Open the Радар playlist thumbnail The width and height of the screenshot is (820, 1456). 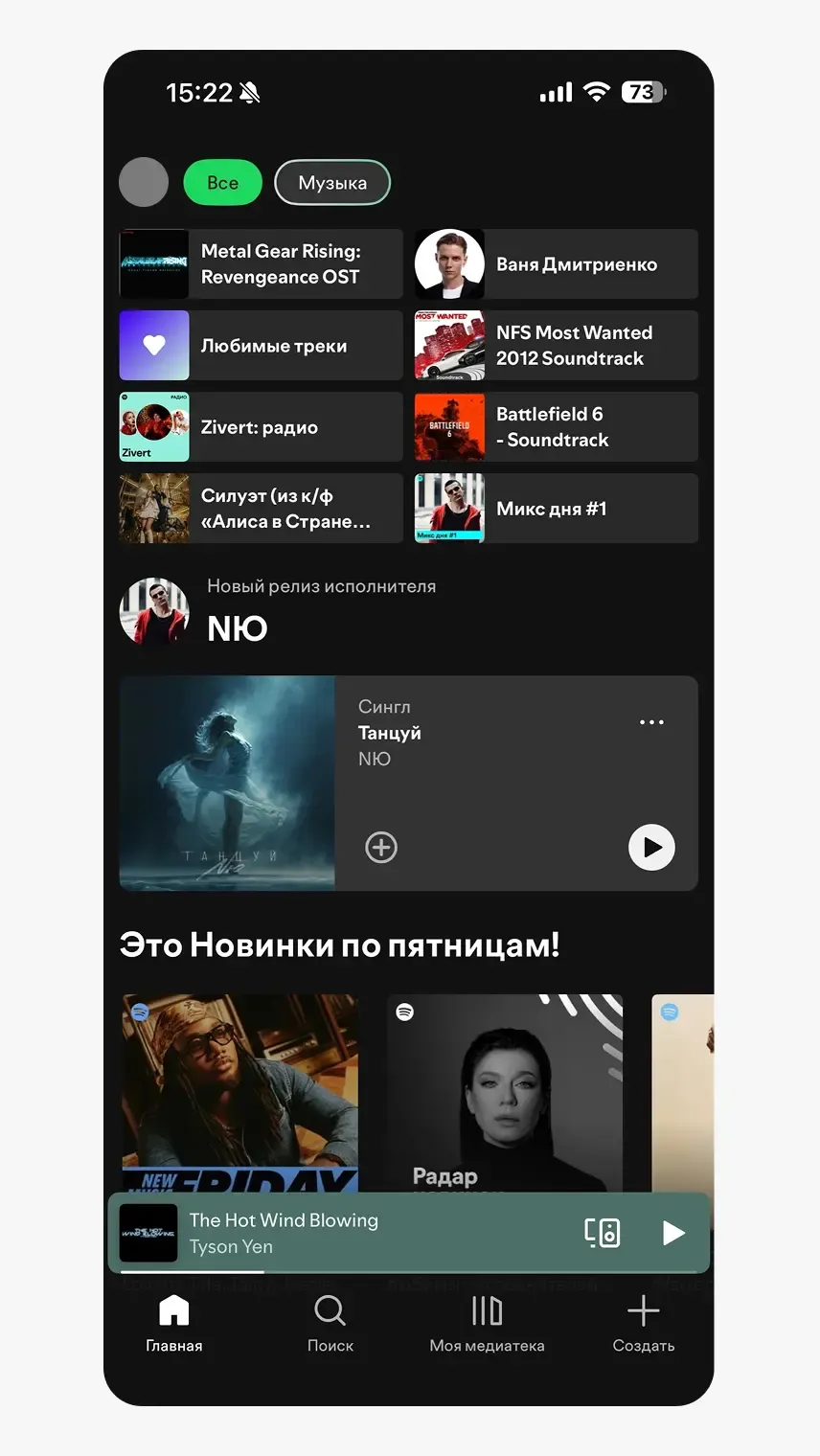505,1092
